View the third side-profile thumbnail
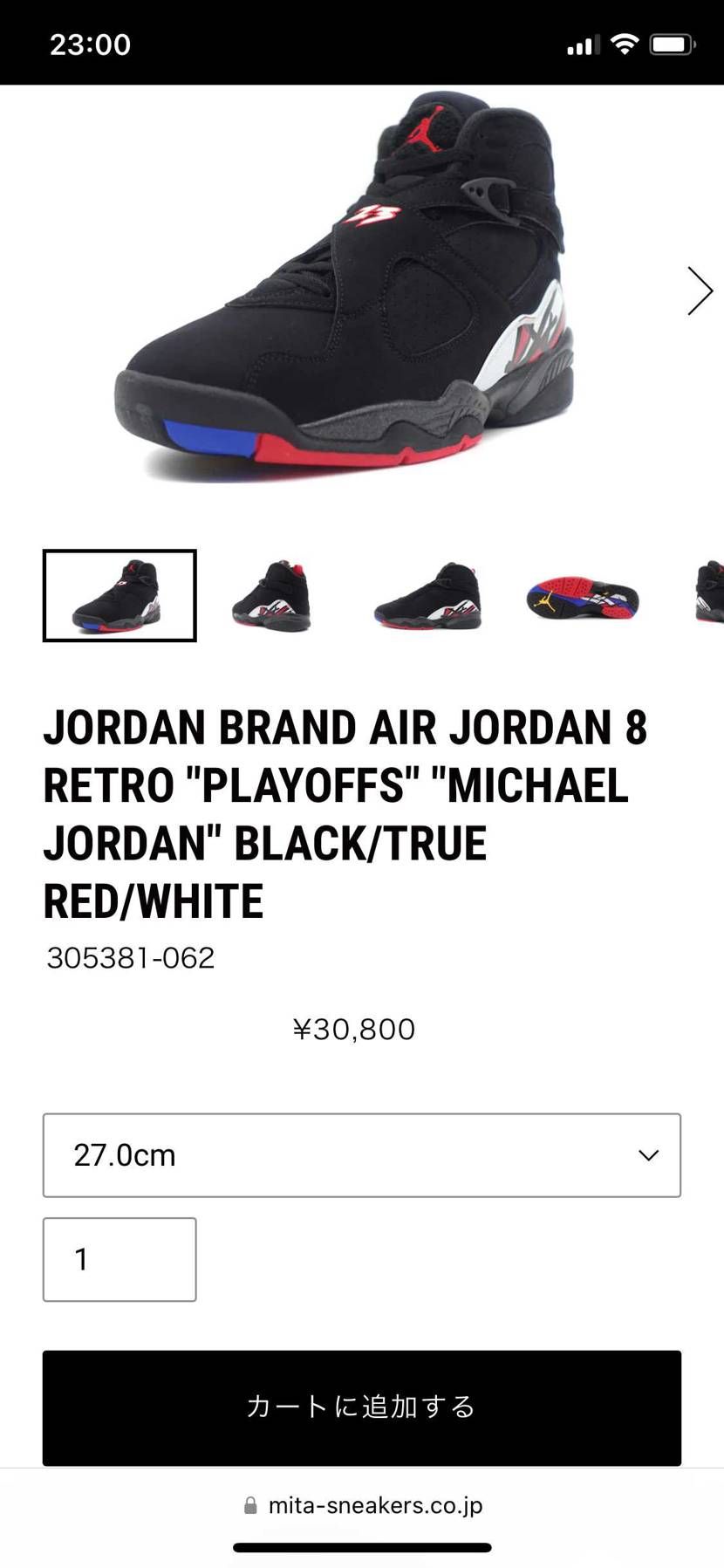The height and width of the screenshot is (1568, 724). coord(427,595)
